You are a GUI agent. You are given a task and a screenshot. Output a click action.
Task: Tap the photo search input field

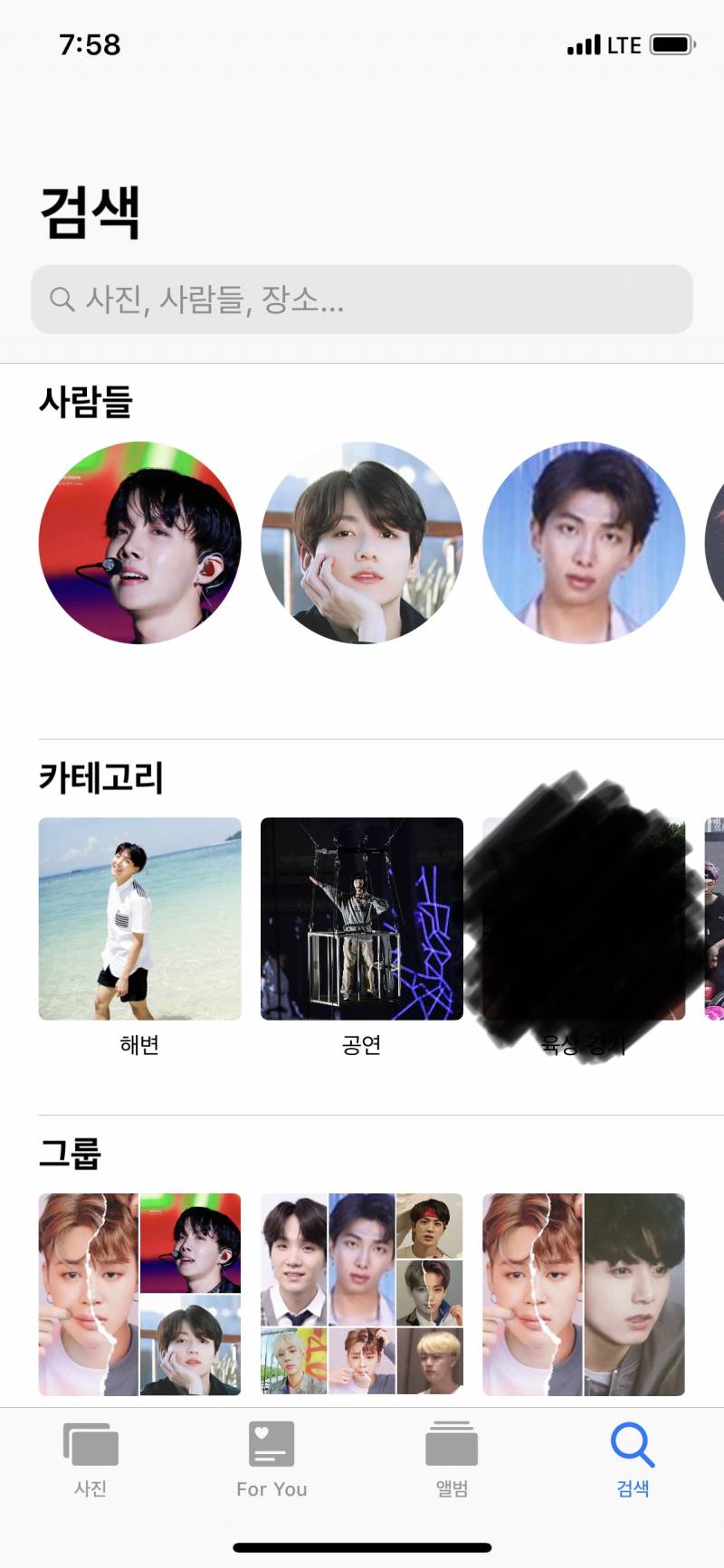point(362,299)
